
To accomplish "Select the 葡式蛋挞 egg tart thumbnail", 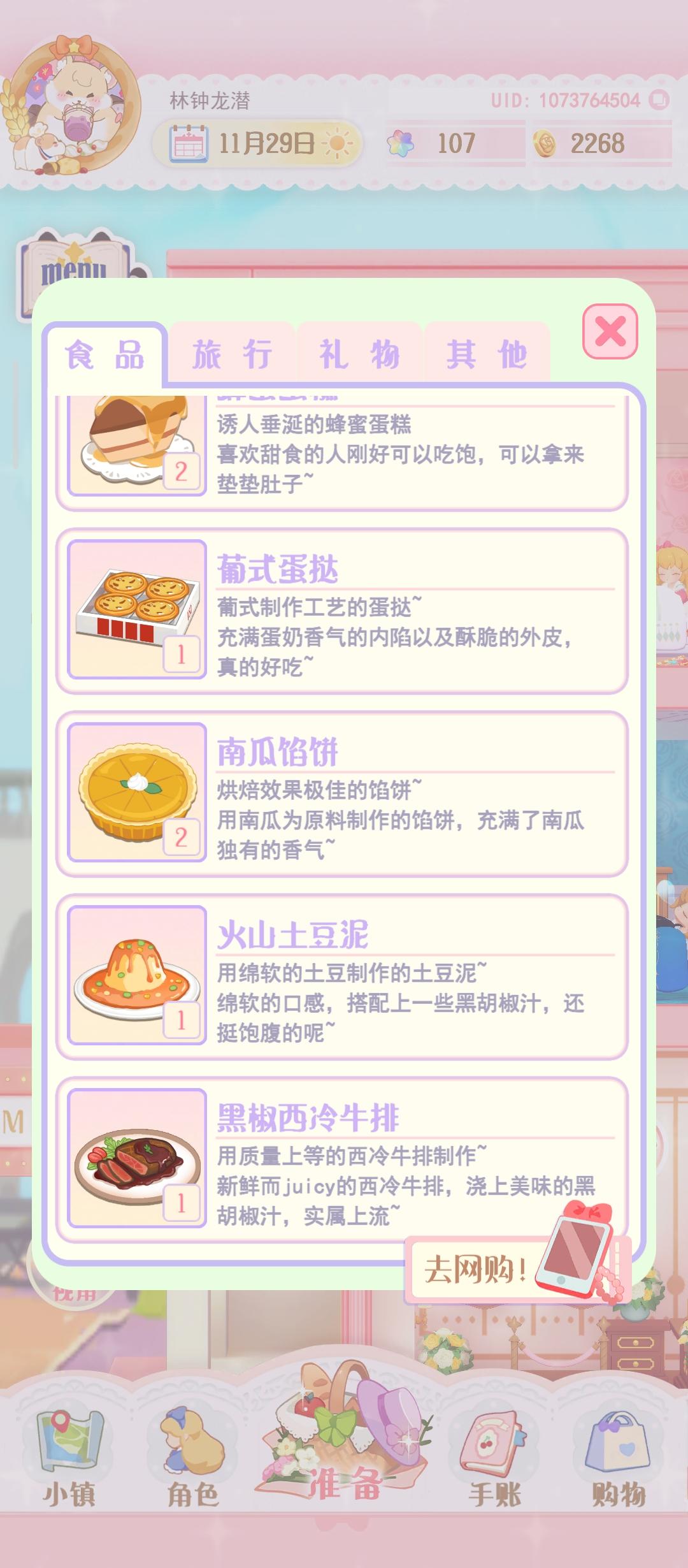I will tap(136, 614).
